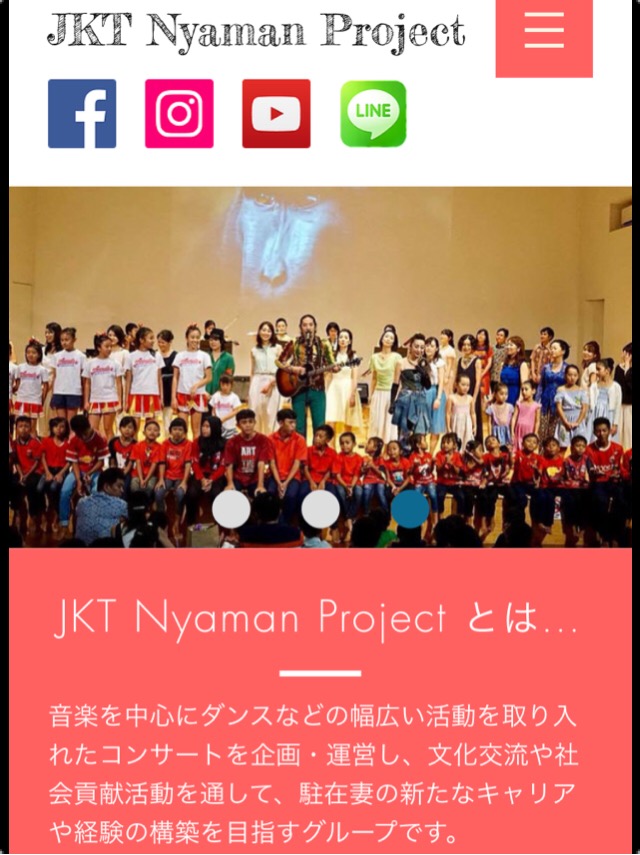Tap the JKT Nyaman Project site title
The image size is (640, 855).
coord(256,32)
